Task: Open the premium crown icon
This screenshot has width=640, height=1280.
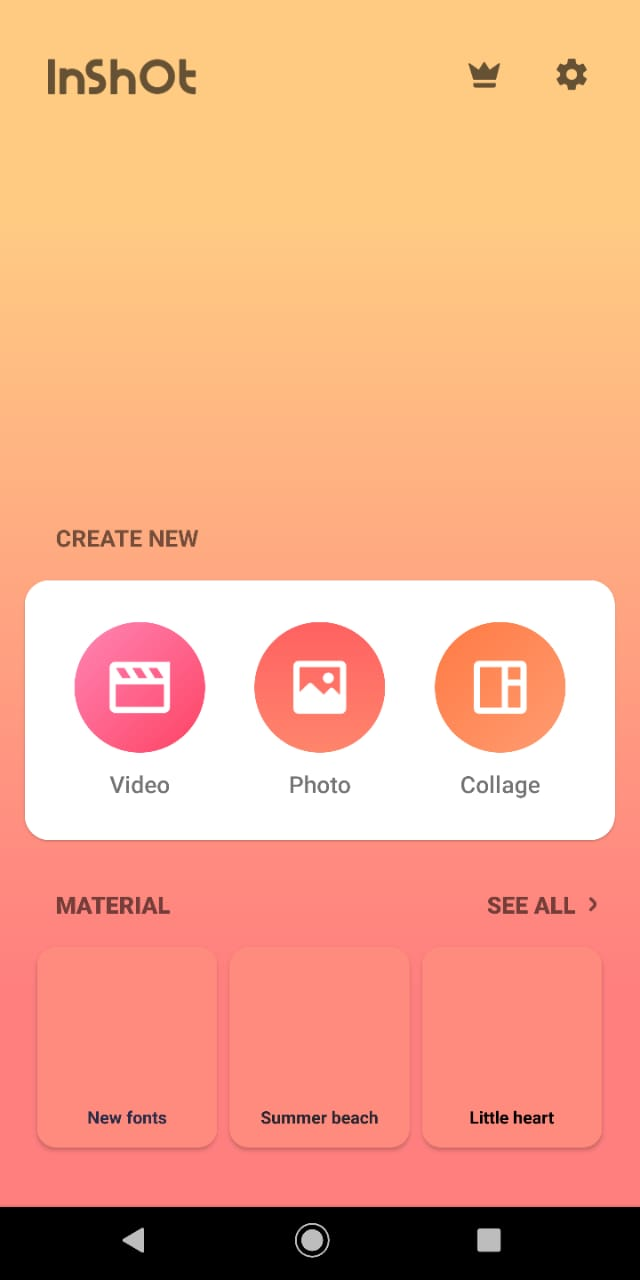Action: (x=484, y=75)
